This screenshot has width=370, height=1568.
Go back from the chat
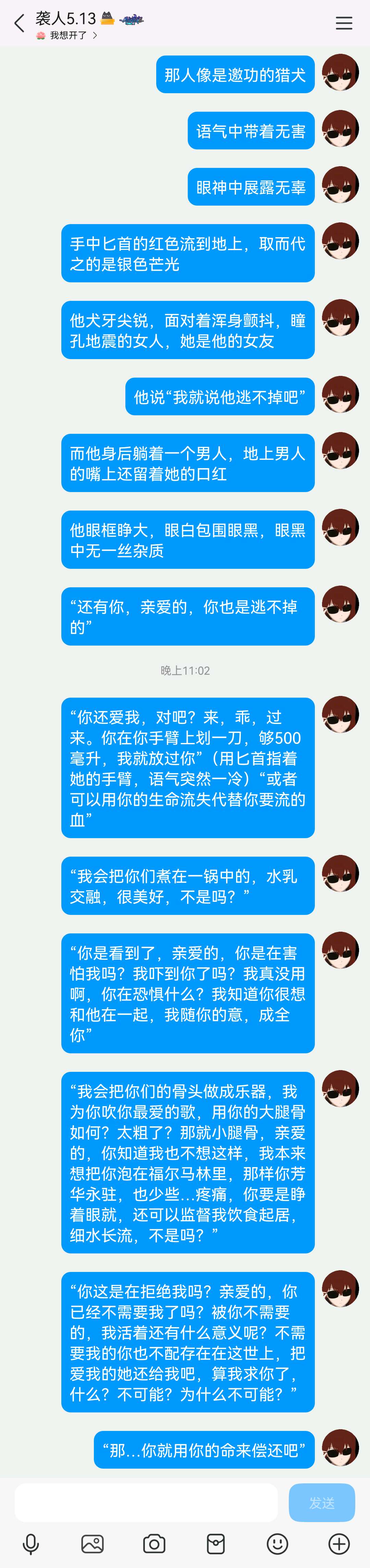(20, 24)
